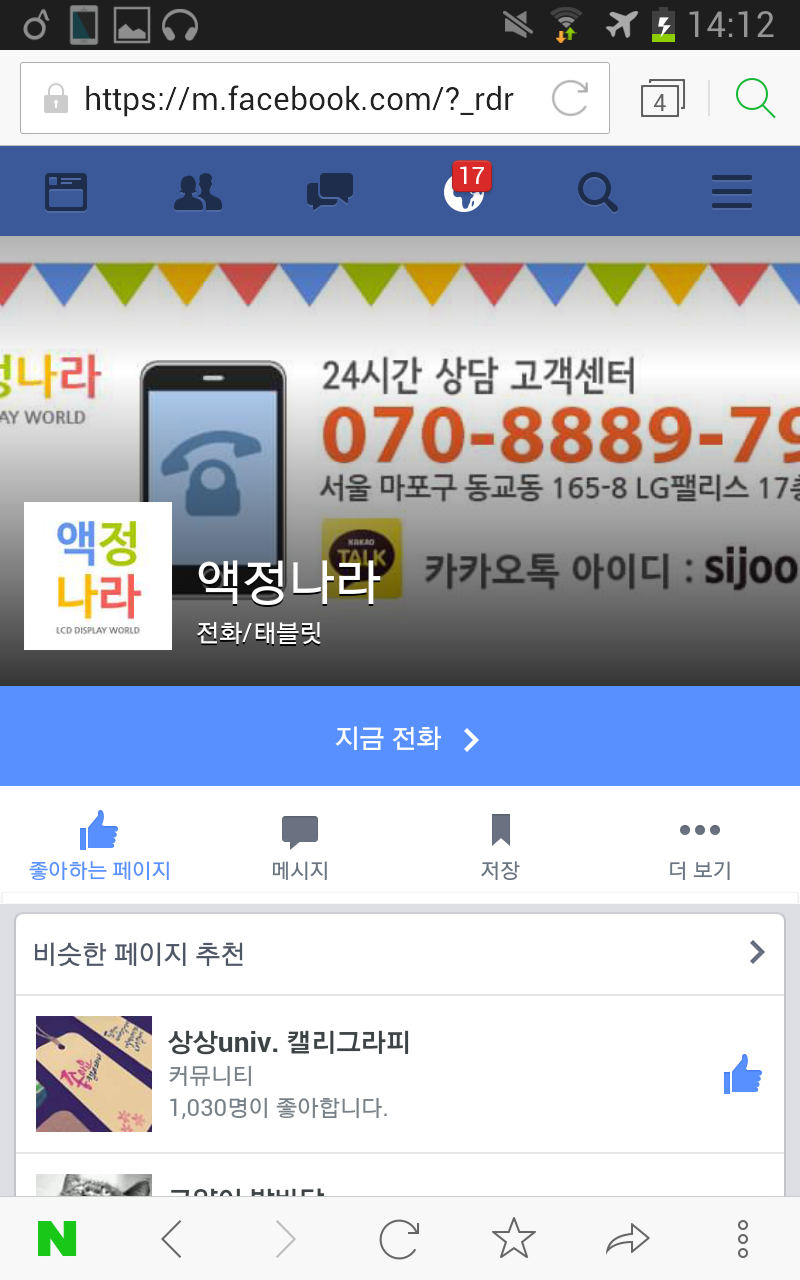
Task: Open Facebook messages icon
Action: click(330, 190)
